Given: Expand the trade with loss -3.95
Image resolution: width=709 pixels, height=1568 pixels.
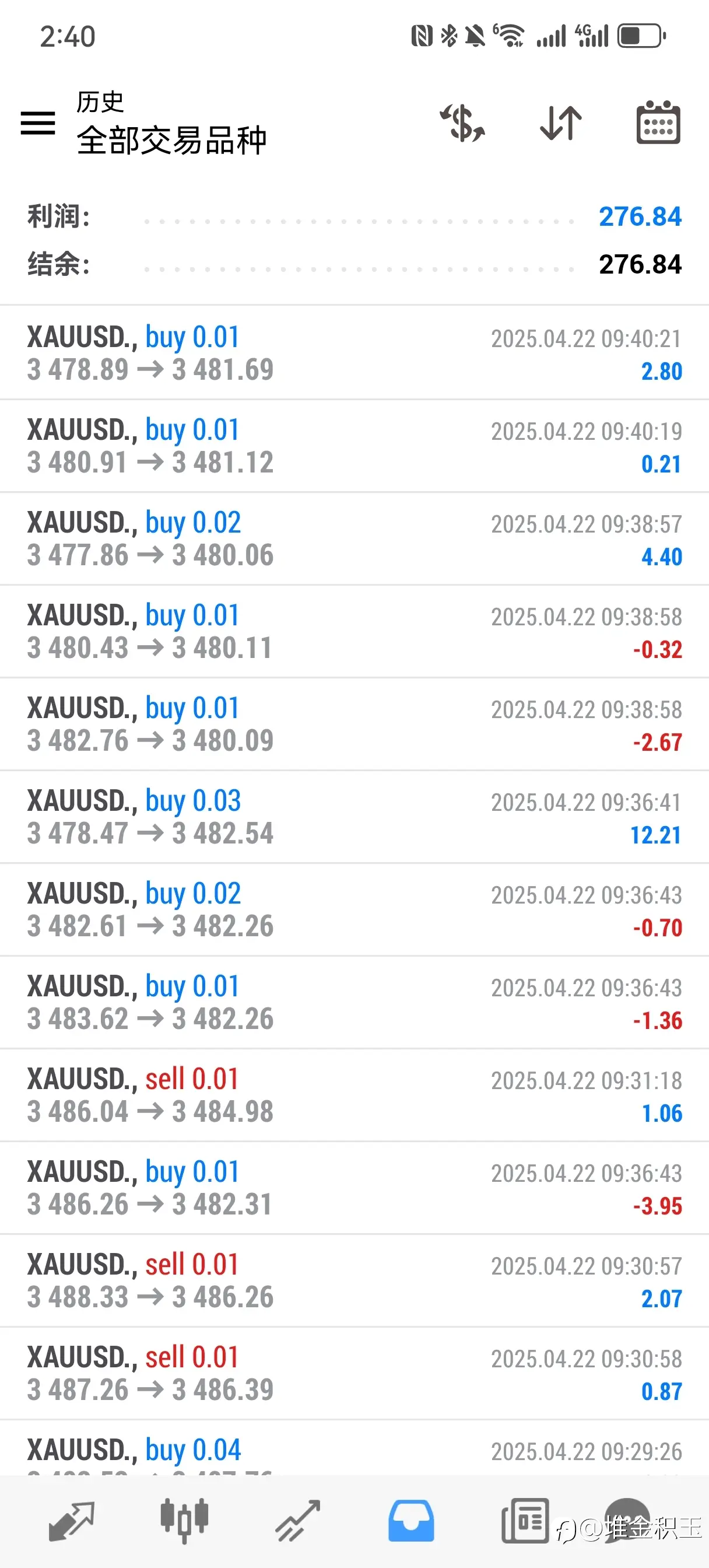Looking at the screenshot, I should [x=354, y=1188].
